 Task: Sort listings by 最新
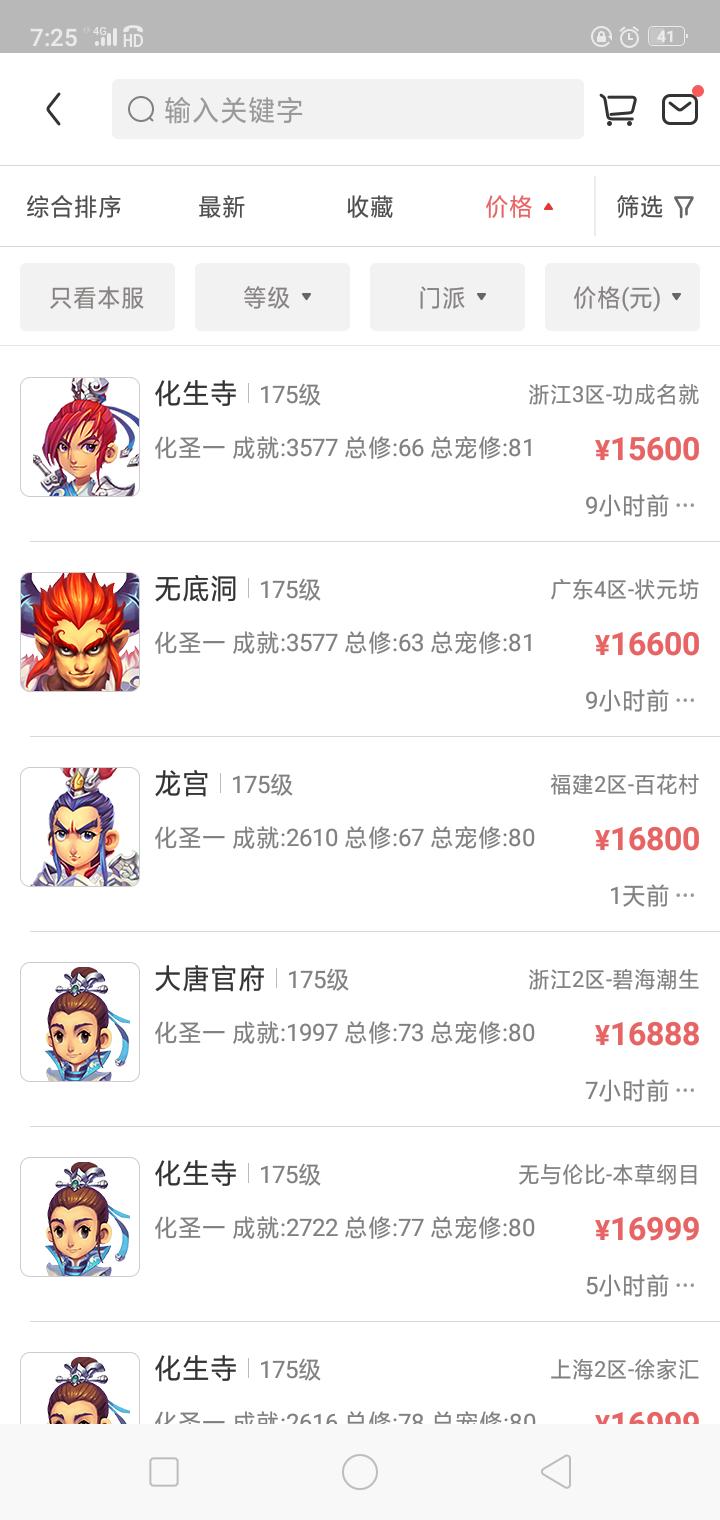pos(221,207)
